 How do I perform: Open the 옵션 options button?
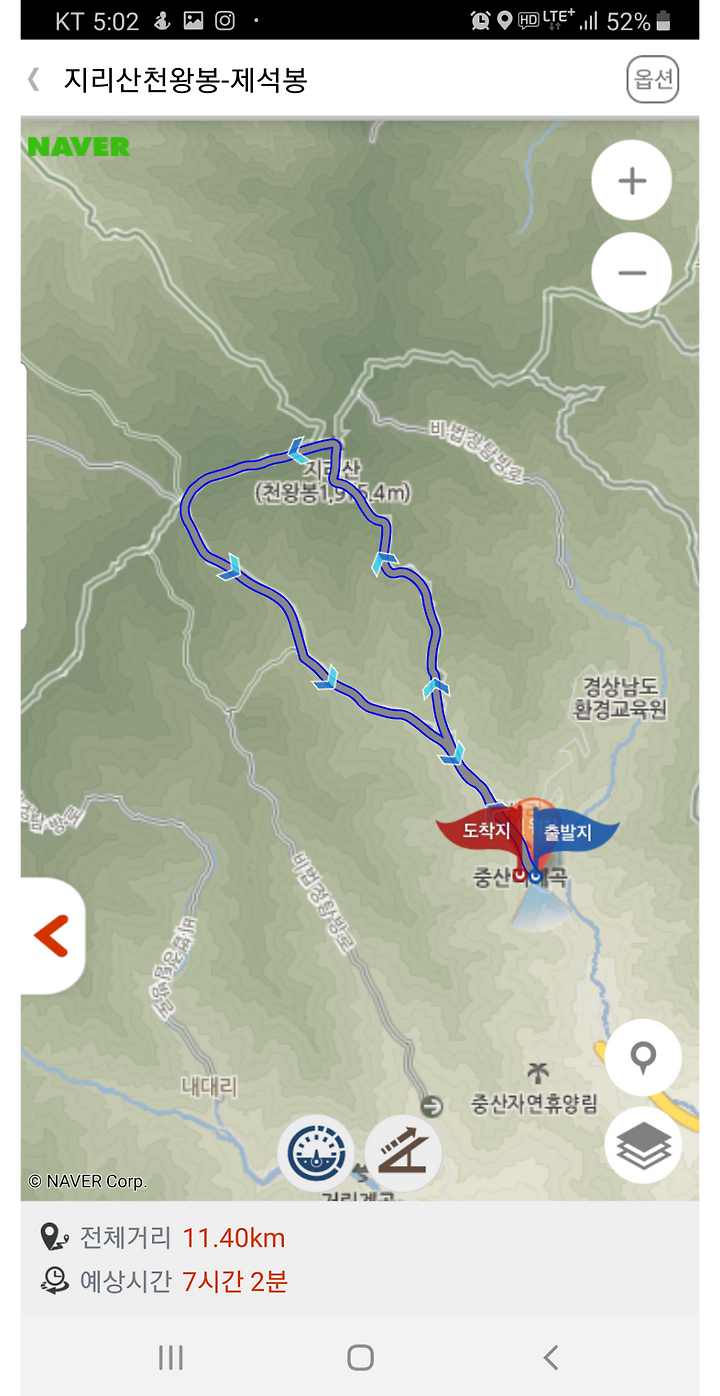coord(653,80)
